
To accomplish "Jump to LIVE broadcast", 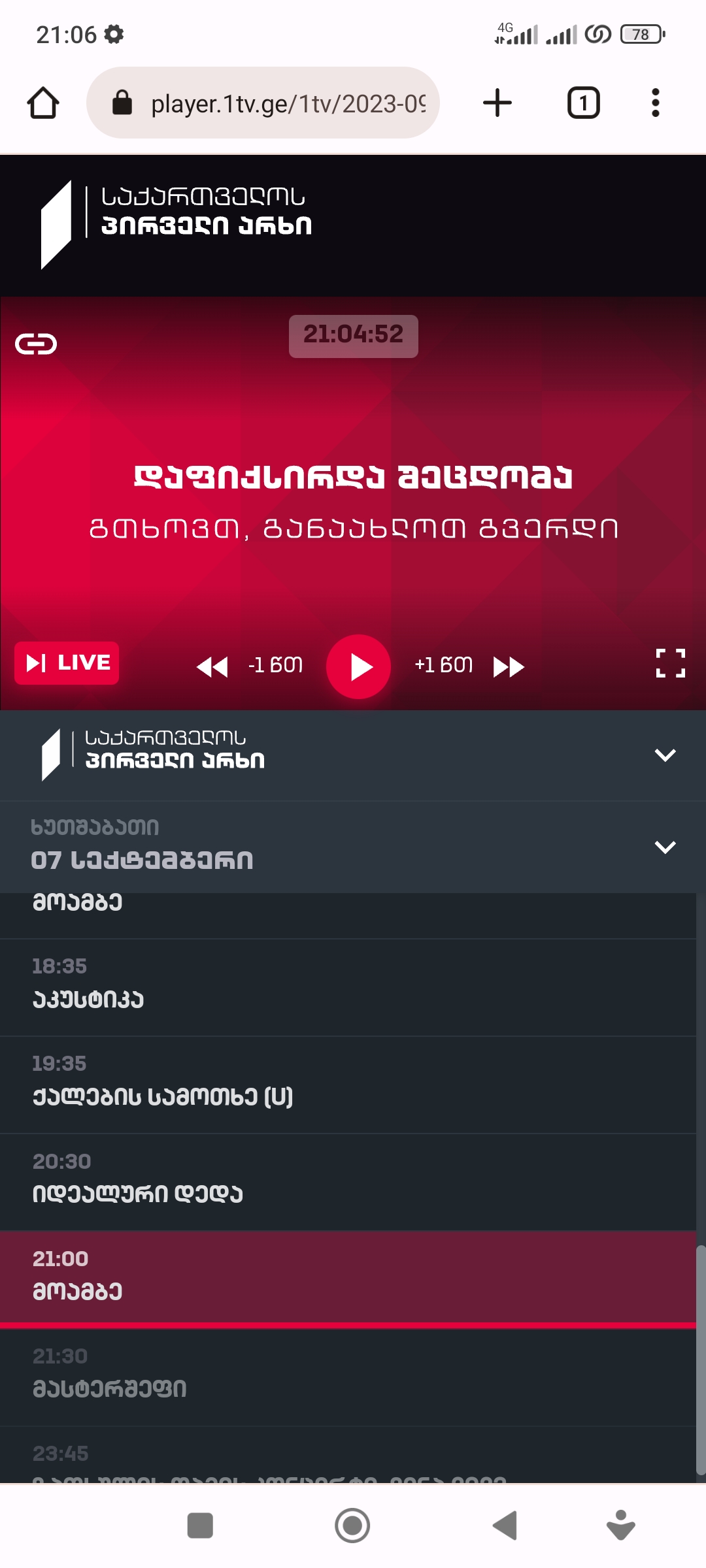I will coord(67,663).
